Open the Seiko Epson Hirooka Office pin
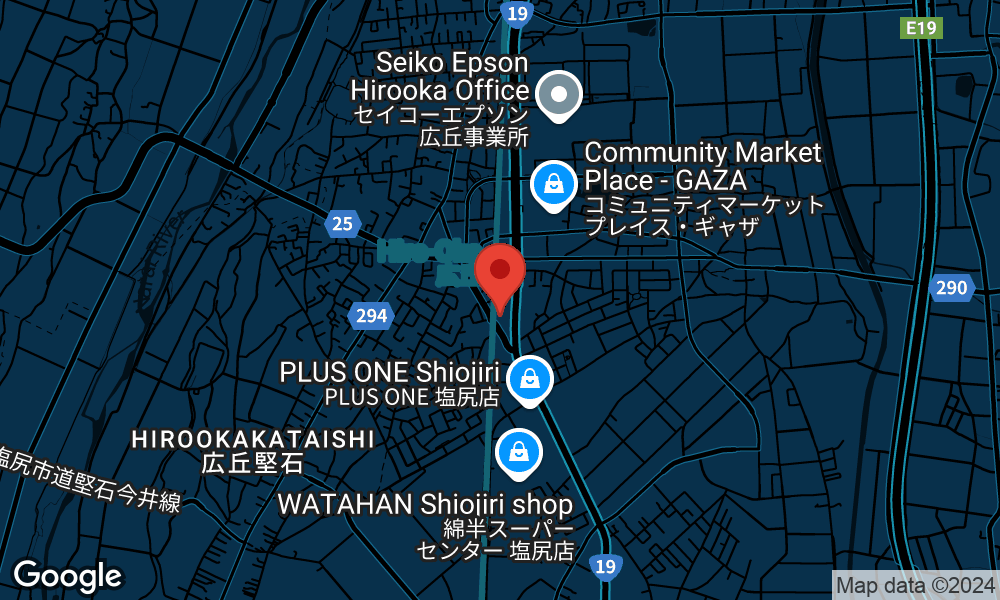The width and height of the screenshot is (1000, 600). point(560,96)
